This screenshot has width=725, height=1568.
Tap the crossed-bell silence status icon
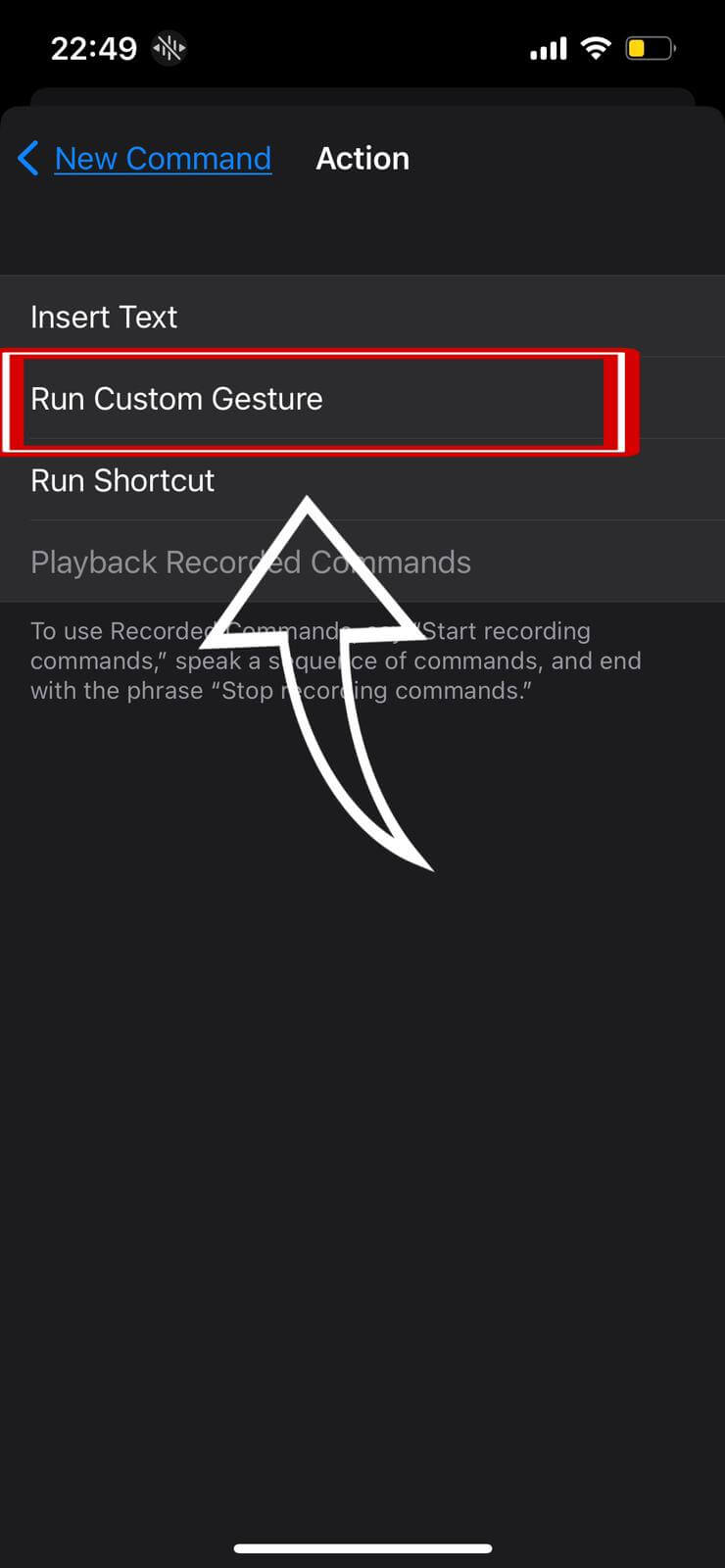pos(168,47)
